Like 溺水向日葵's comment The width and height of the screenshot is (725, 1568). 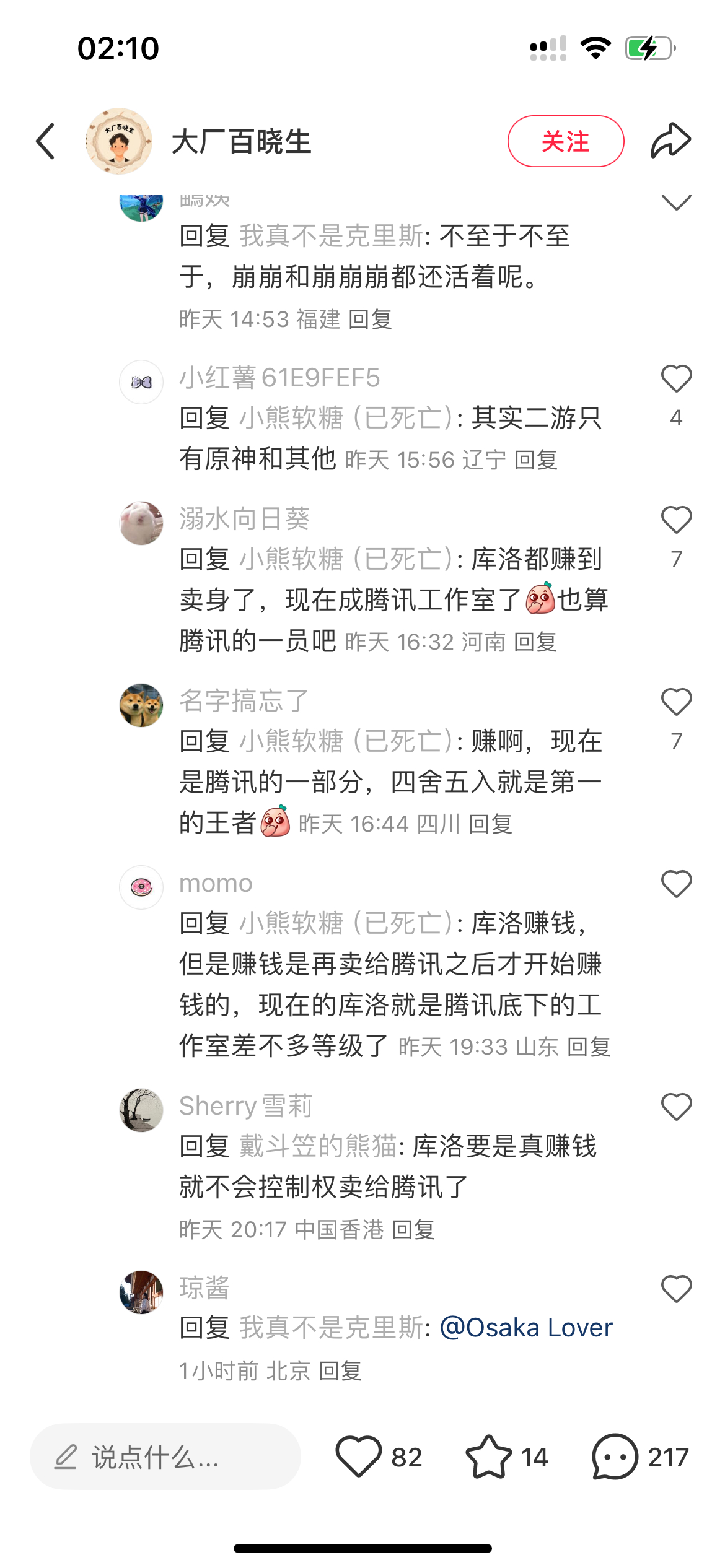[x=676, y=520]
